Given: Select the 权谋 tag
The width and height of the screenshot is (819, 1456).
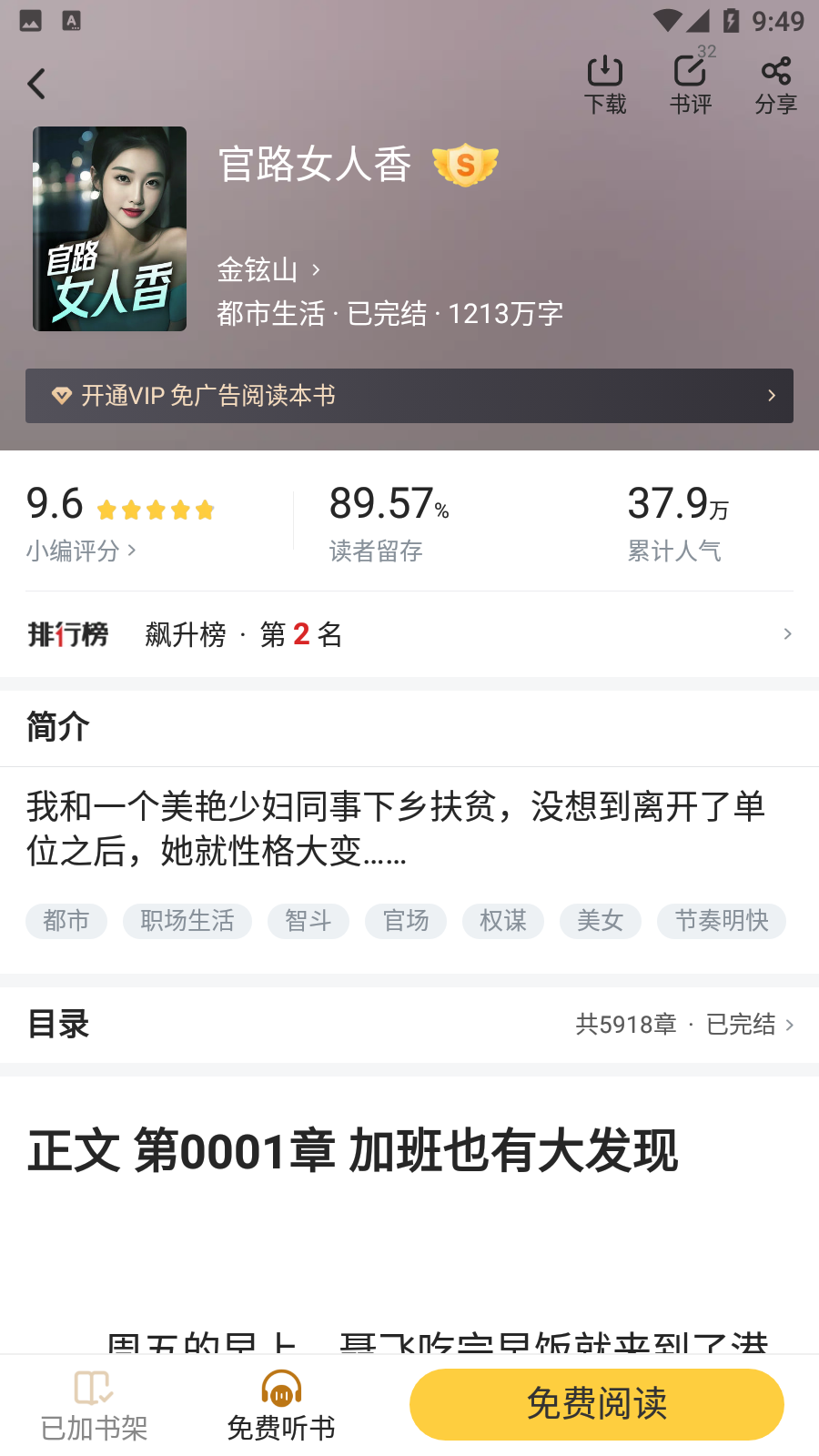Looking at the screenshot, I should coord(503,921).
